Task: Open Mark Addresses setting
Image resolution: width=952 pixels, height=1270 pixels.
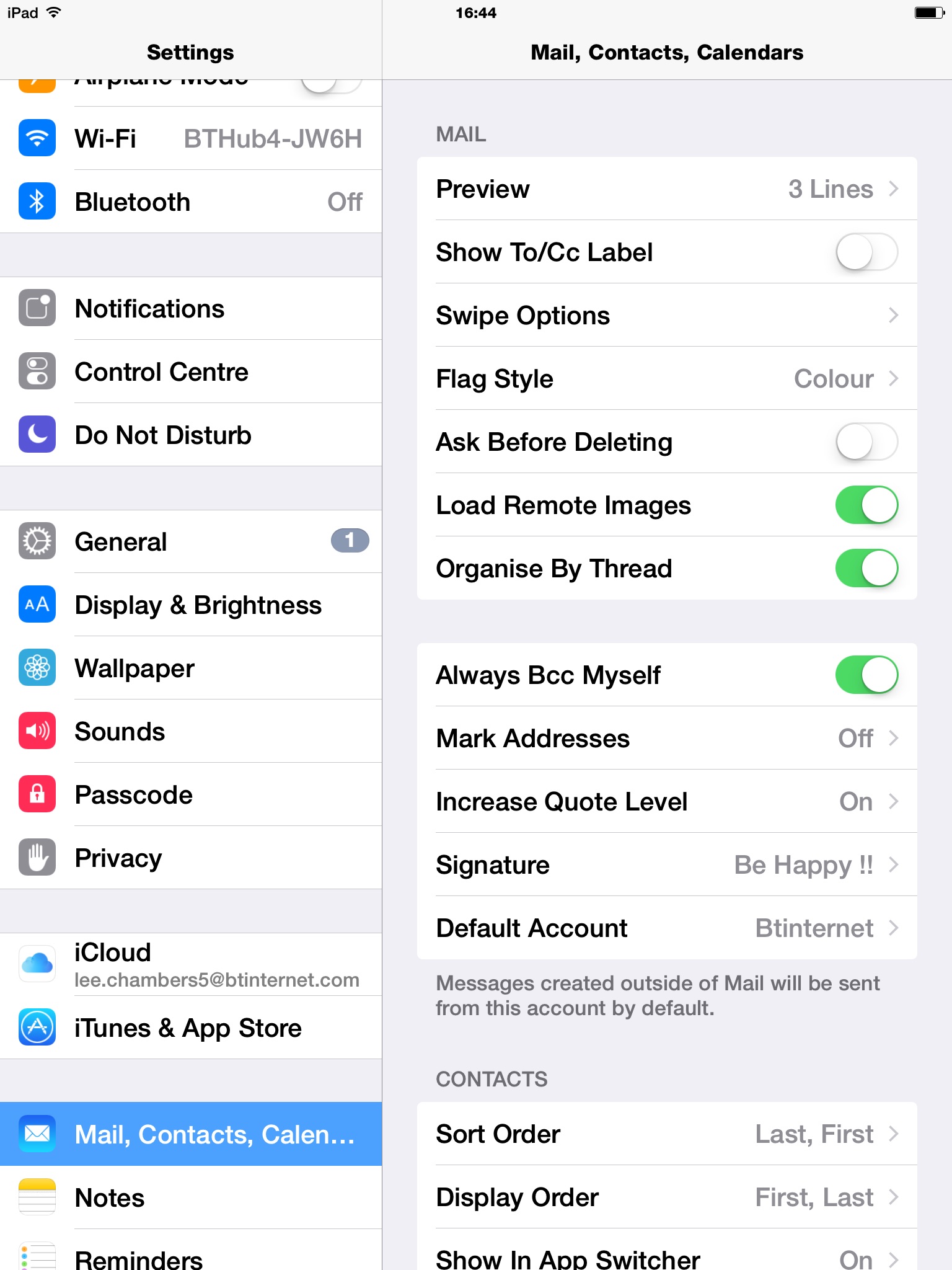Action: tap(667, 738)
